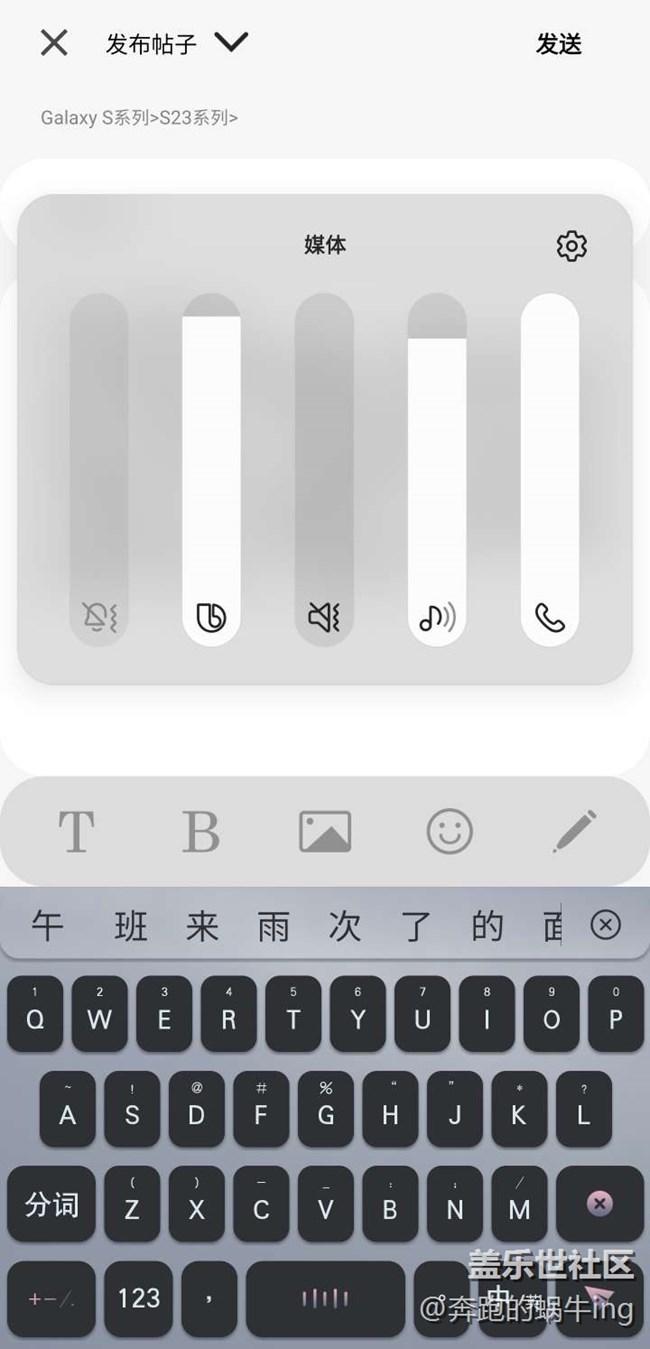Open the emoji smiley picker
This screenshot has height=1349, width=650.
point(449,831)
